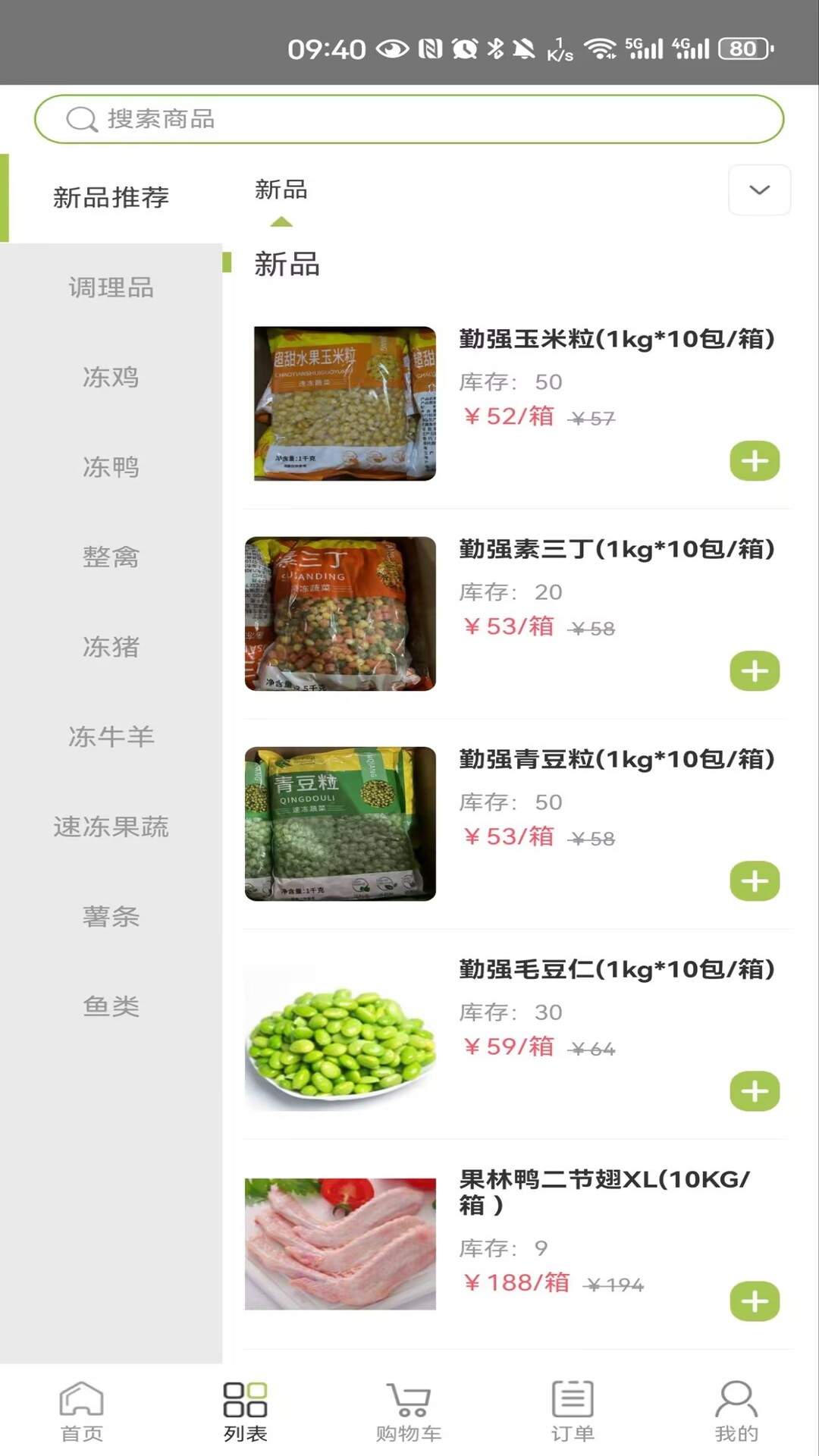Tap the 搜索商品 search box

(x=409, y=119)
